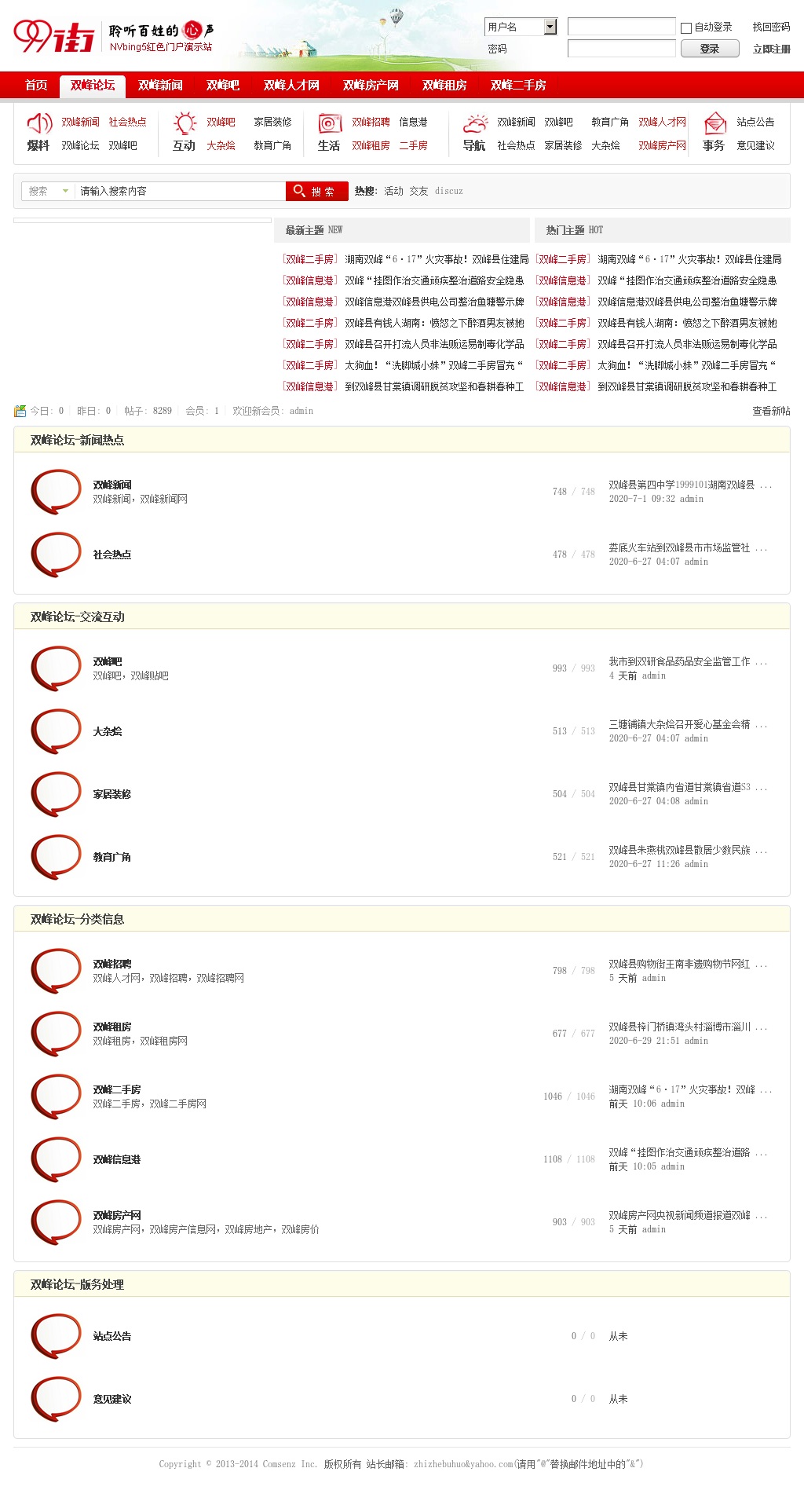Switch to the 双峰新闻 nav tab
The width and height of the screenshot is (804, 1512).
[x=160, y=85]
